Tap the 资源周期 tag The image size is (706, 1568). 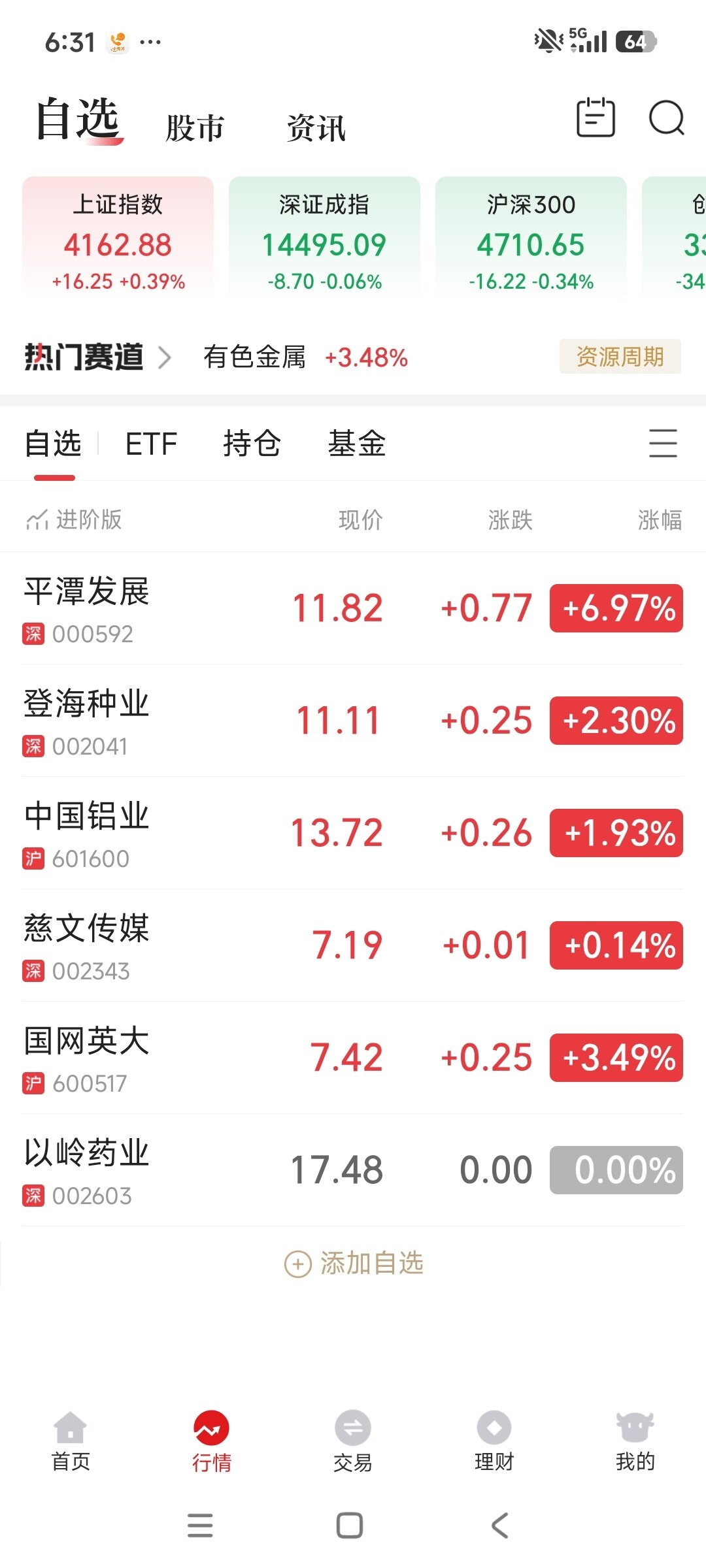[620, 357]
